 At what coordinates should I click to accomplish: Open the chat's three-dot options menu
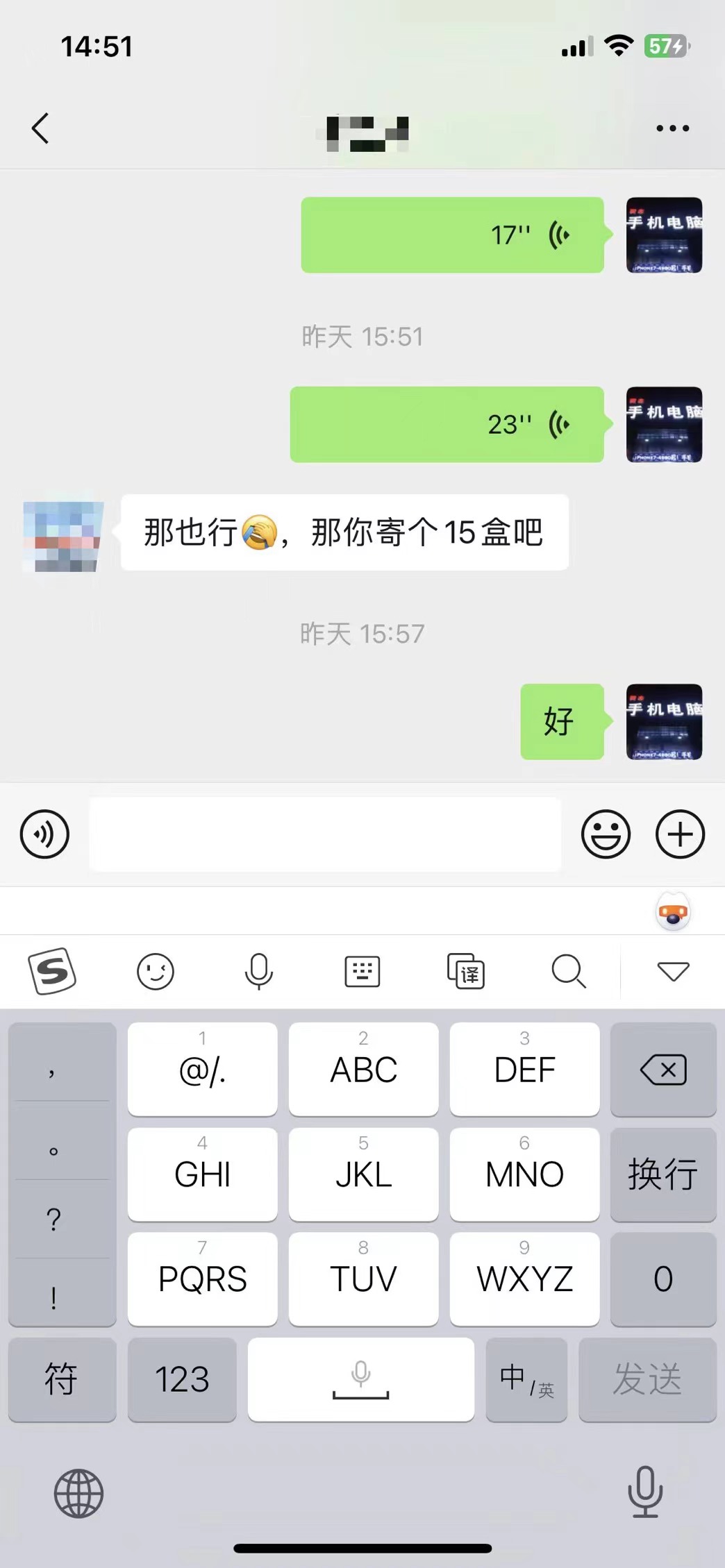click(x=672, y=128)
